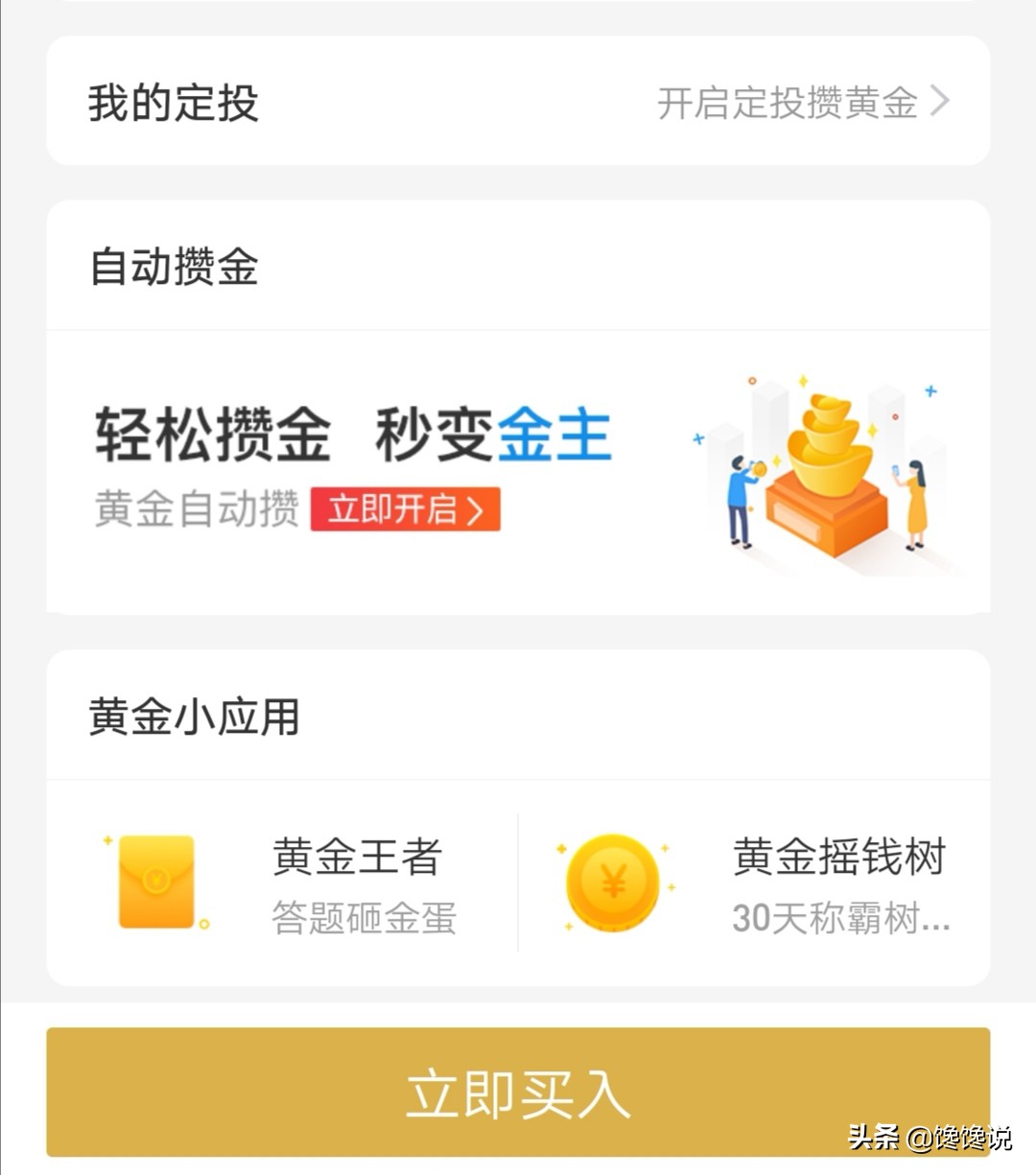The width and height of the screenshot is (1036, 1175).
Task: Tap the 黄金摇钱树 gold coin icon
Action: [612, 882]
